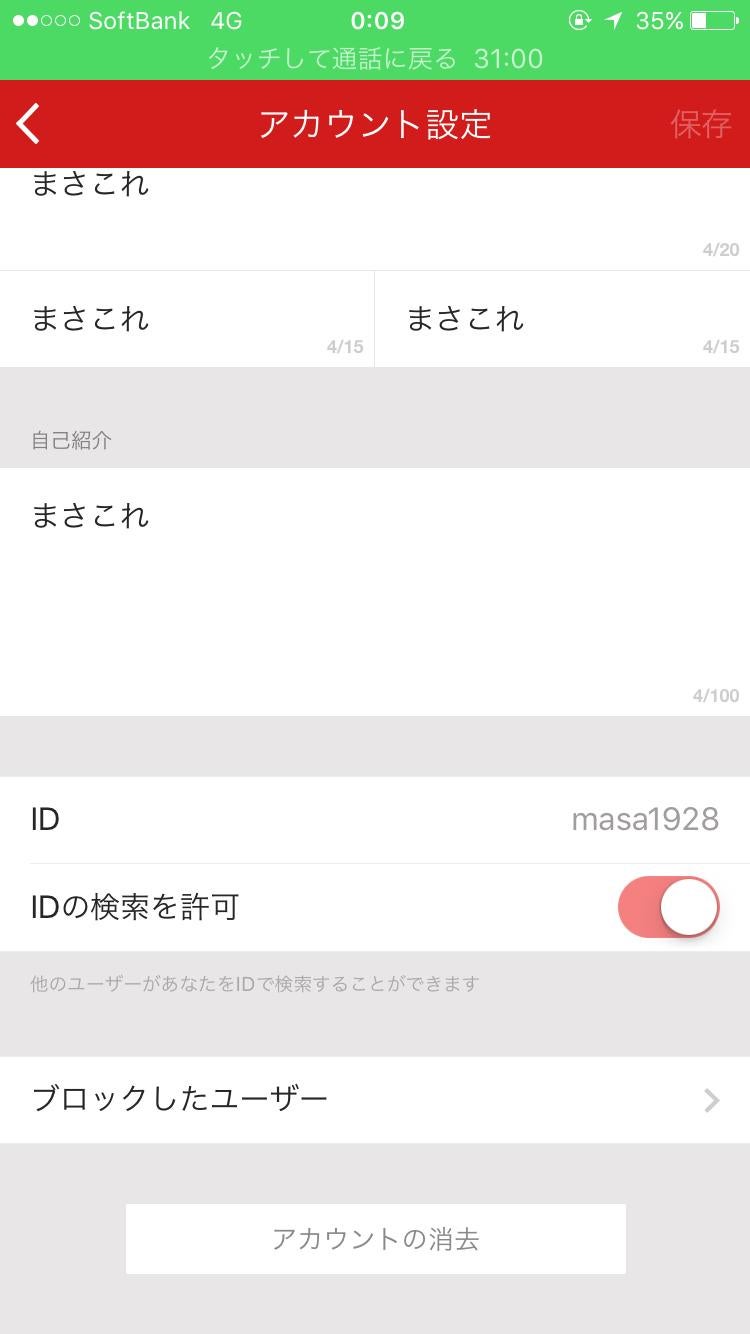Screen dimensions: 750x1334
Task: Tap the アカウント設定 title bar
Action: pyautogui.click(x=375, y=124)
